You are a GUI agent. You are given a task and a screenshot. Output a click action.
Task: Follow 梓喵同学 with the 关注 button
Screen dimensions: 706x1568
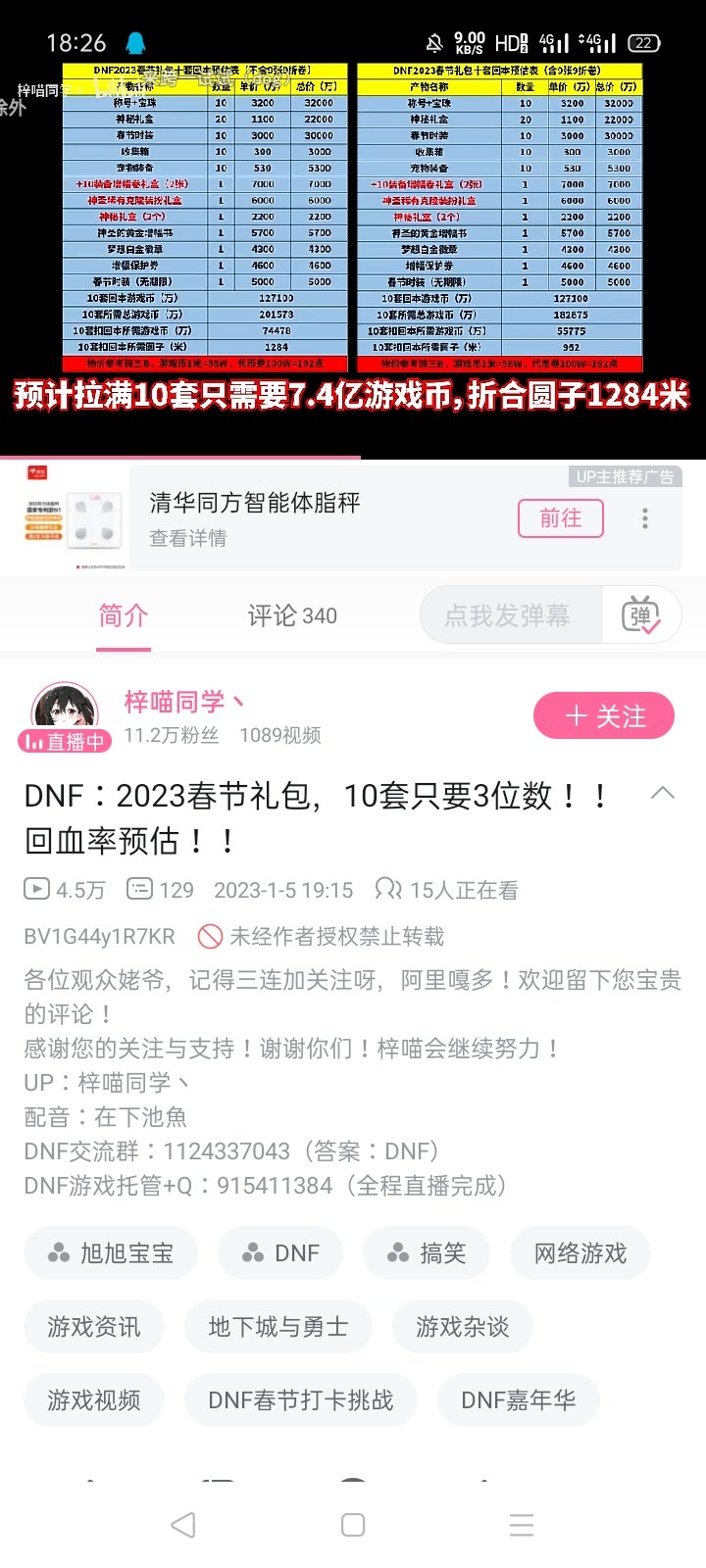click(x=604, y=716)
